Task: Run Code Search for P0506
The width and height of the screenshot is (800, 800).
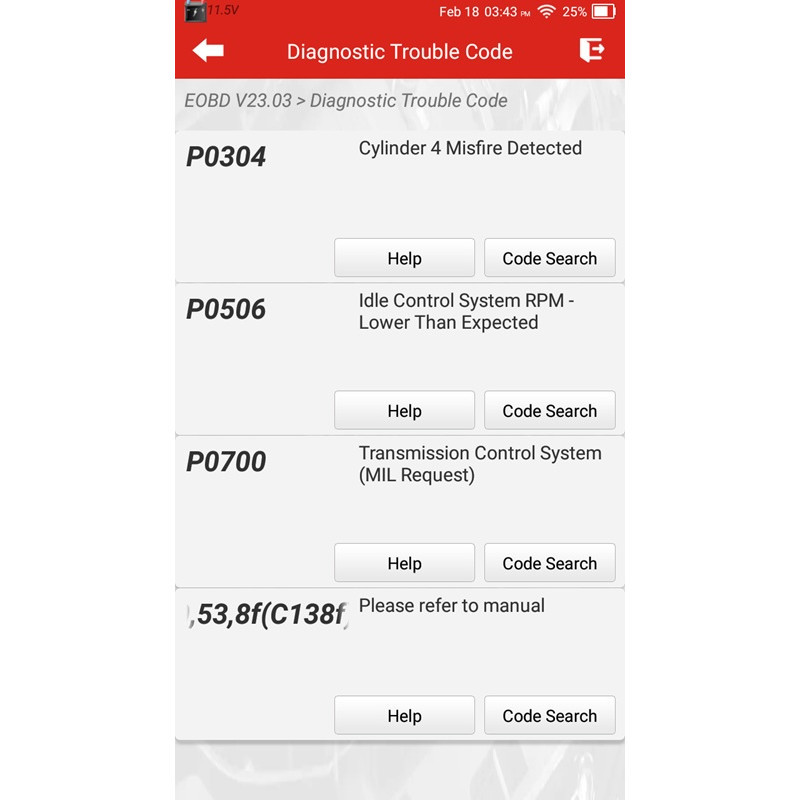Action: point(549,411)
